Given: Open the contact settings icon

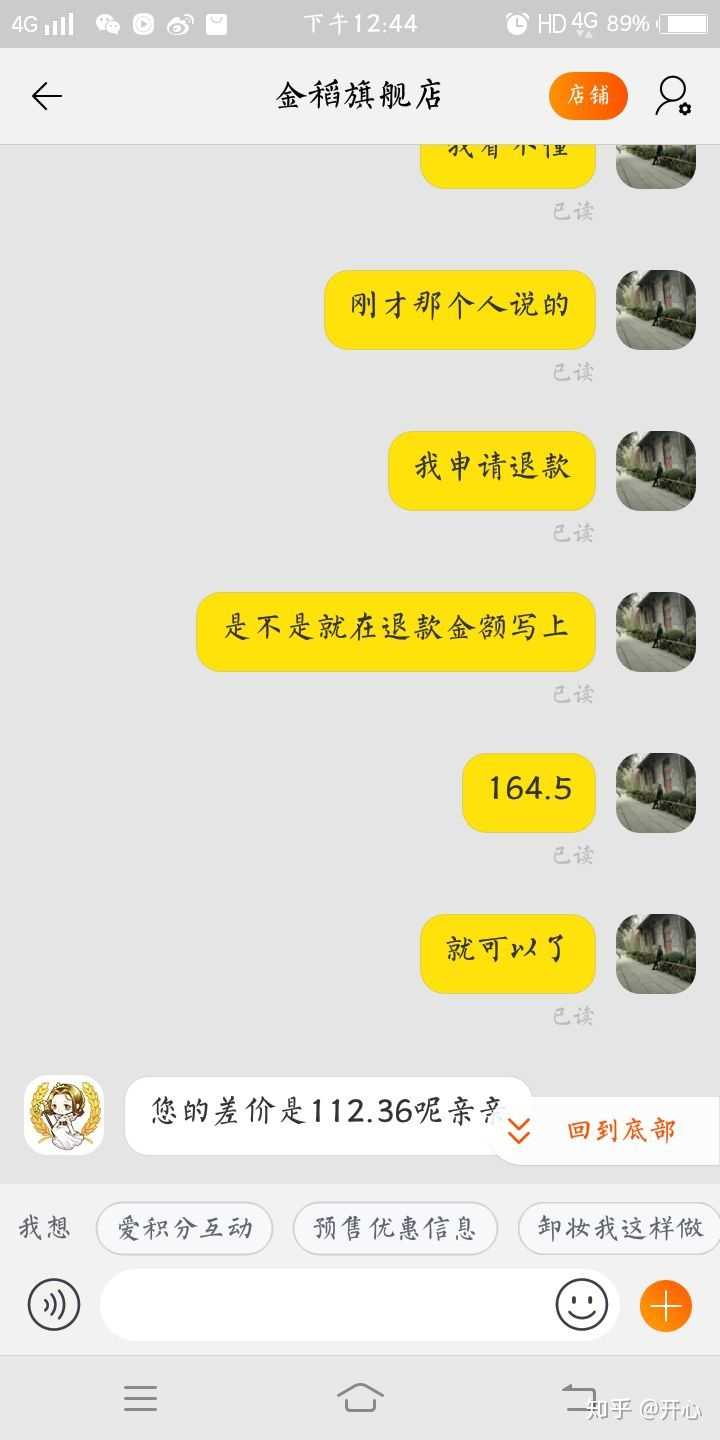Looking at the screenshot, I should pos(673,96).
